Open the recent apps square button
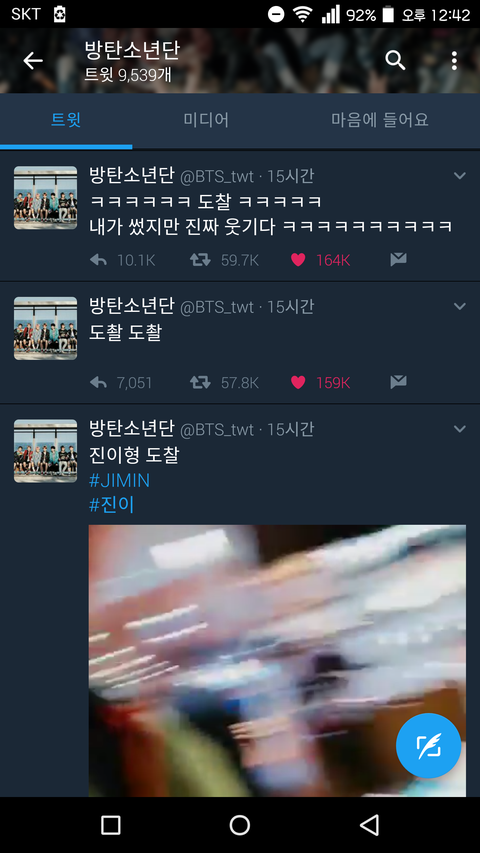Viewport: 480px width, 853px height. pyautogui.click(x=110, y=825)
